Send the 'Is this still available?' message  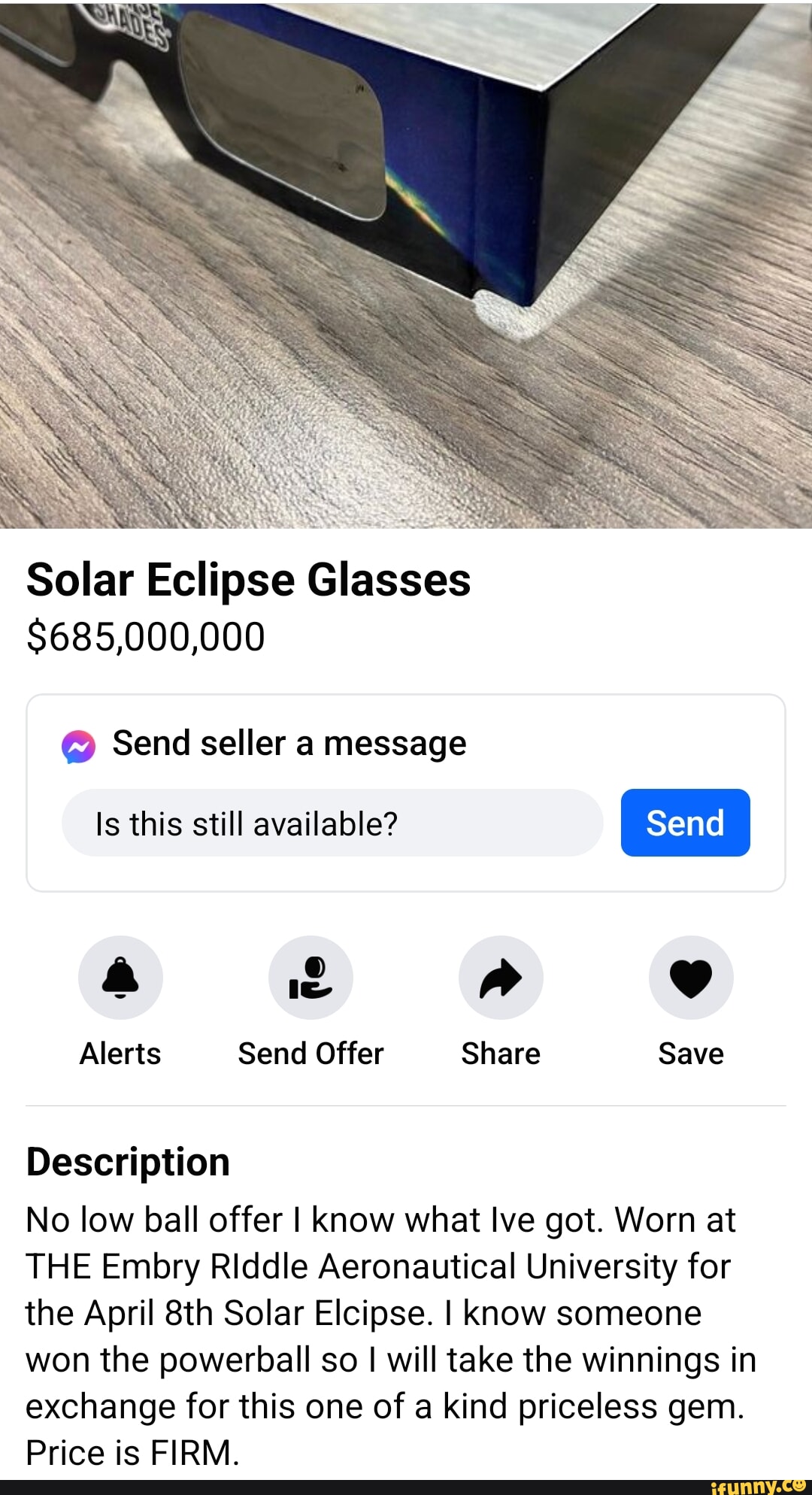point(685,823)
